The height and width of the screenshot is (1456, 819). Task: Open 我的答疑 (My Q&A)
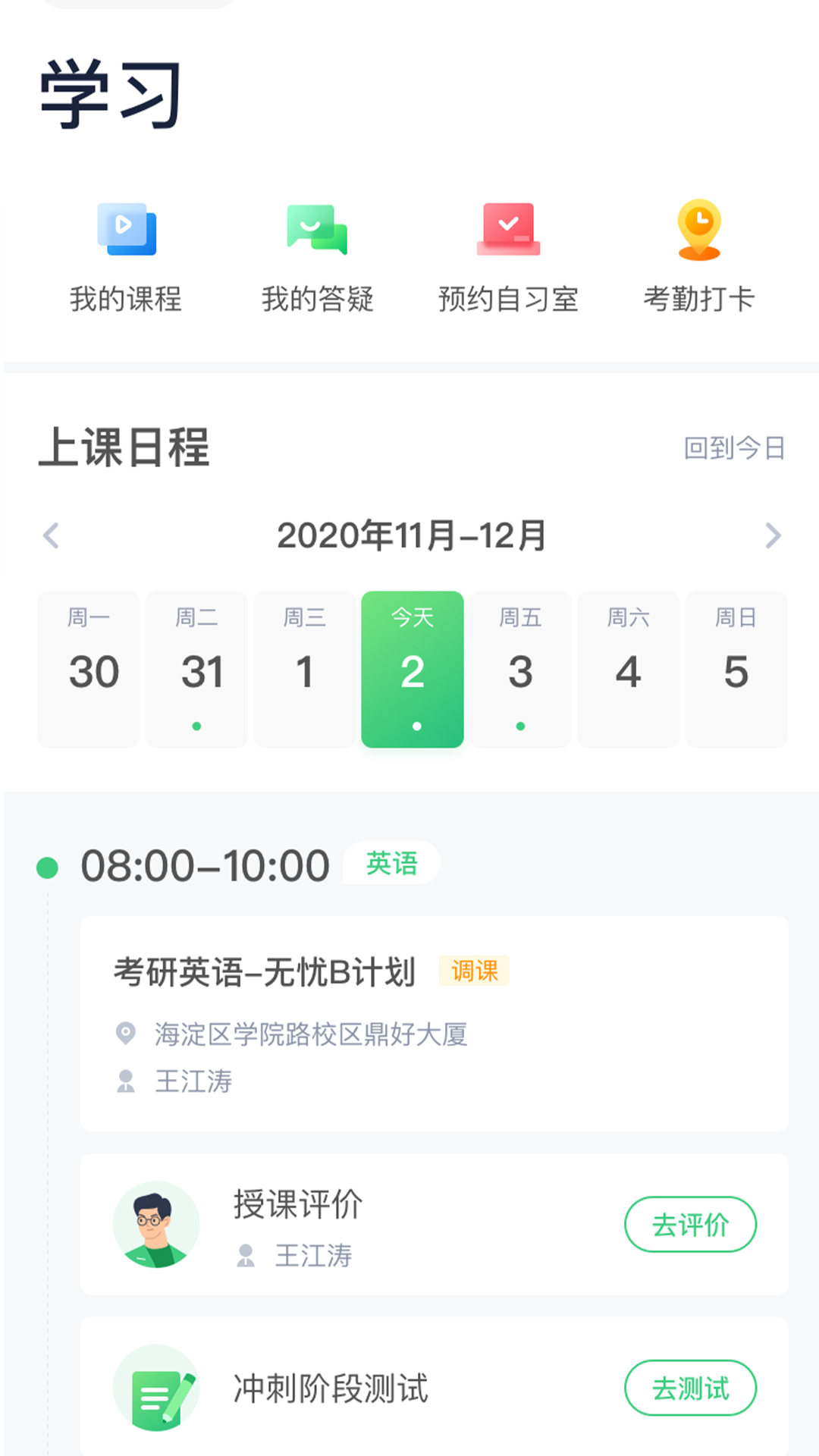tap(315, 258)
